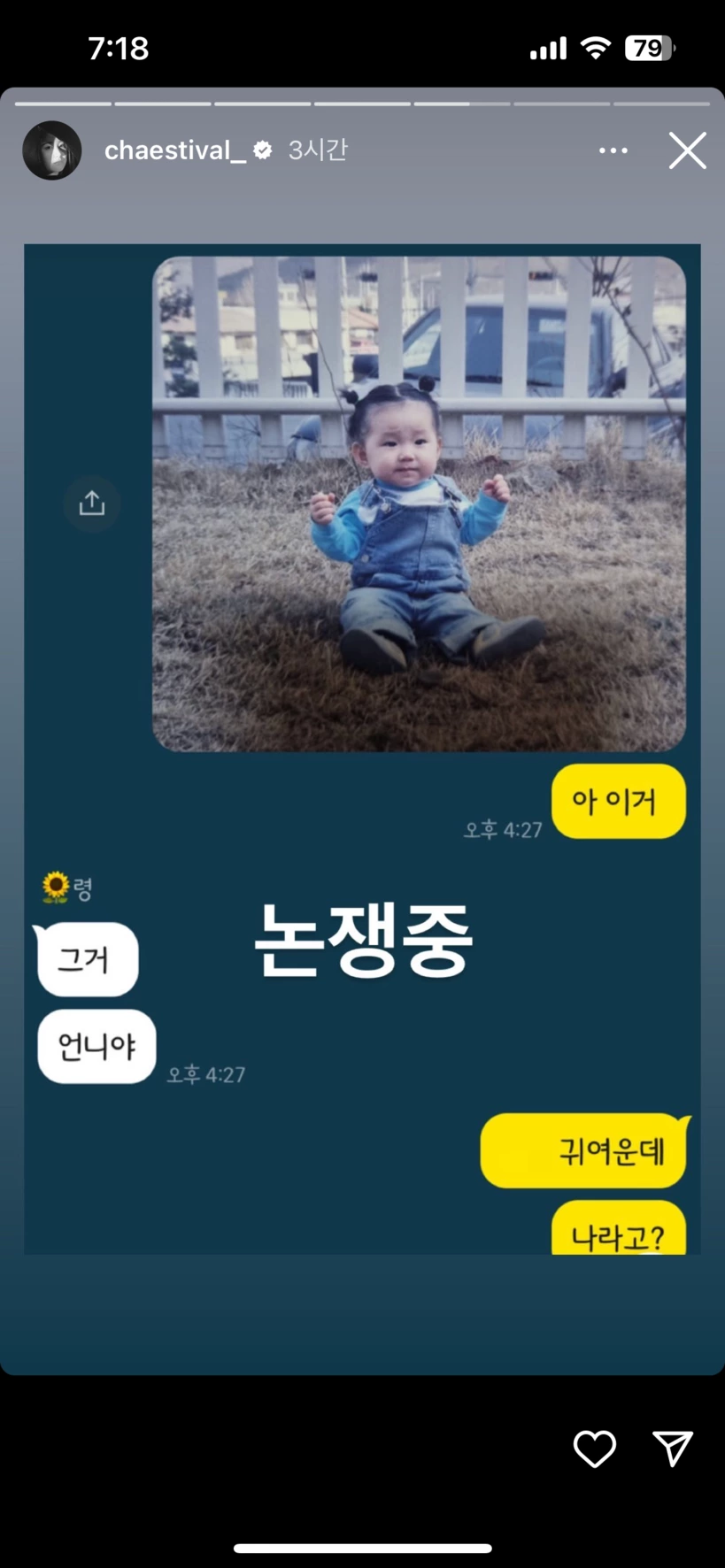Open the story's three-dot options menu
725x1568 pixels.
click(x=613, y=150)
